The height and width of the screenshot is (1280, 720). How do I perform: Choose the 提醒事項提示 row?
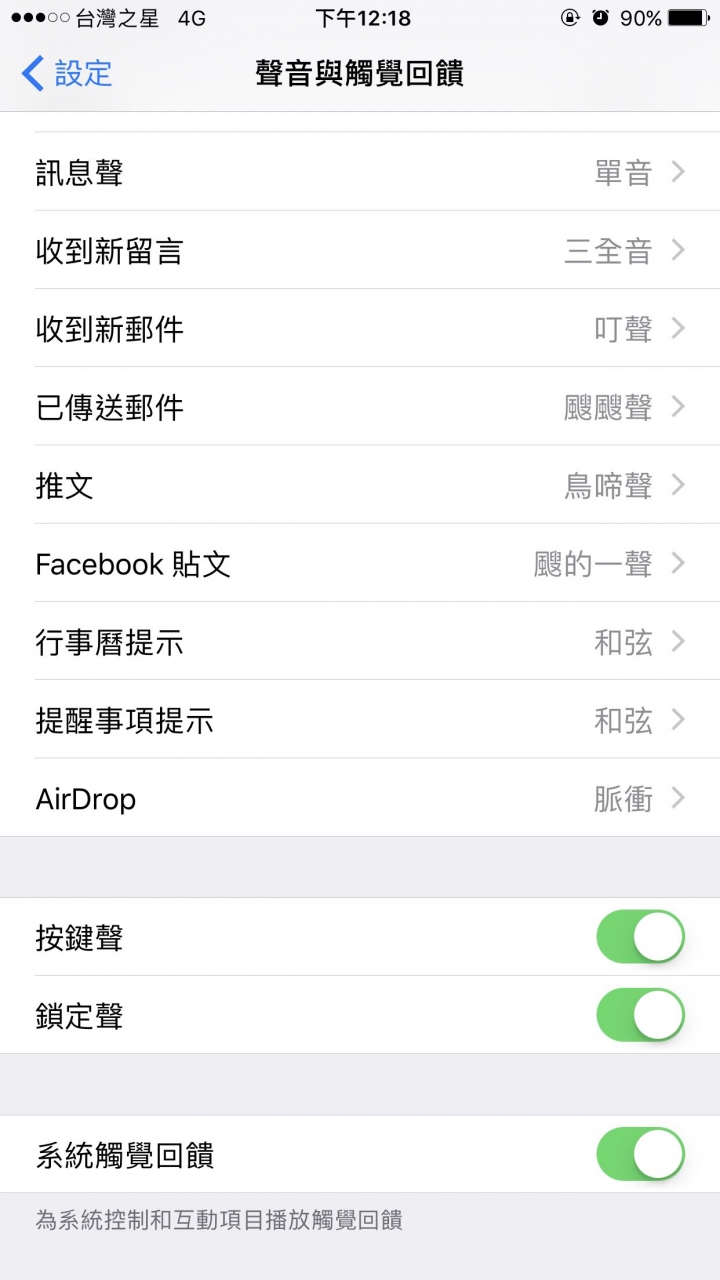coord(360,720)
